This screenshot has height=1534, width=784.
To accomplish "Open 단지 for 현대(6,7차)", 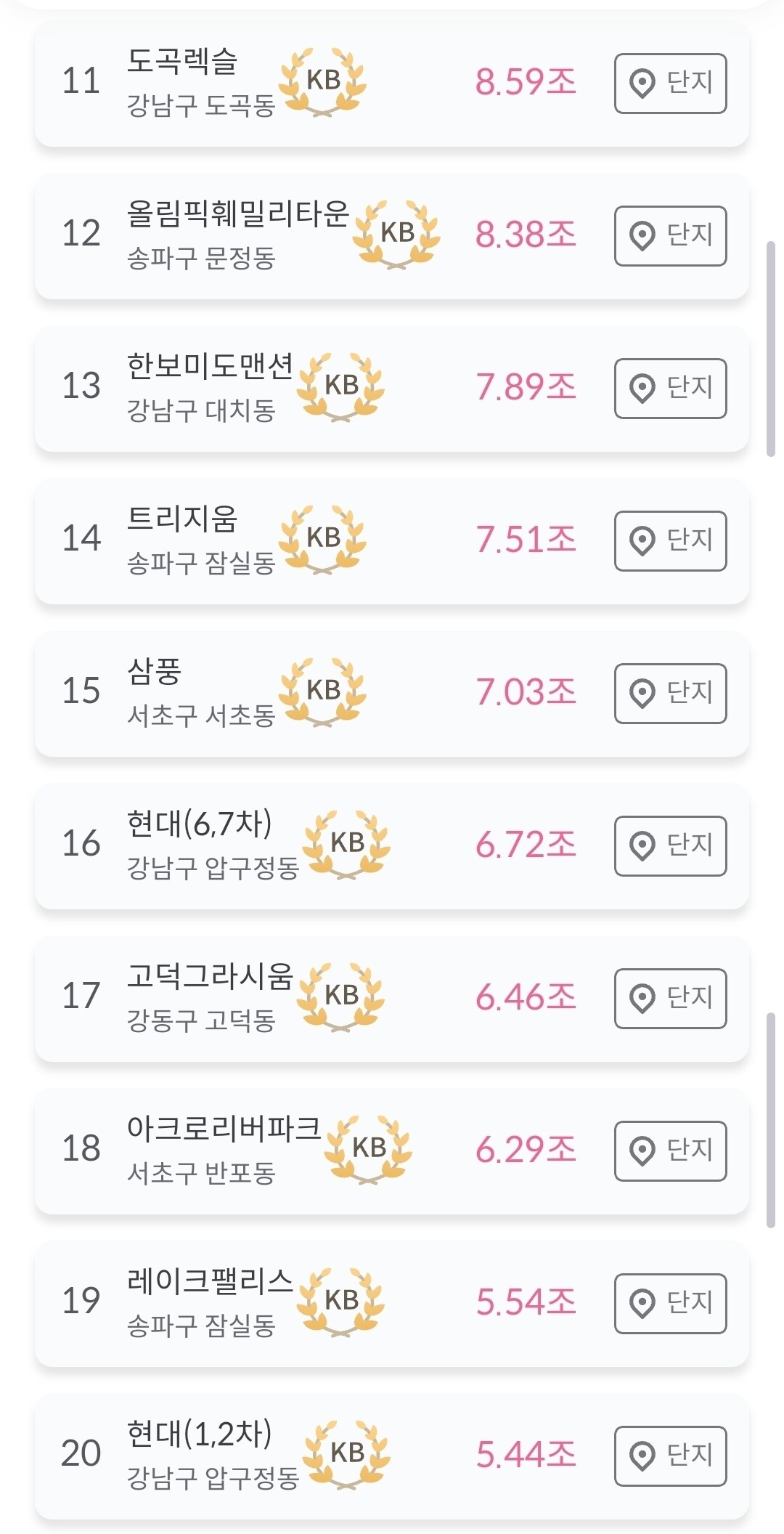I will [670, 846].
